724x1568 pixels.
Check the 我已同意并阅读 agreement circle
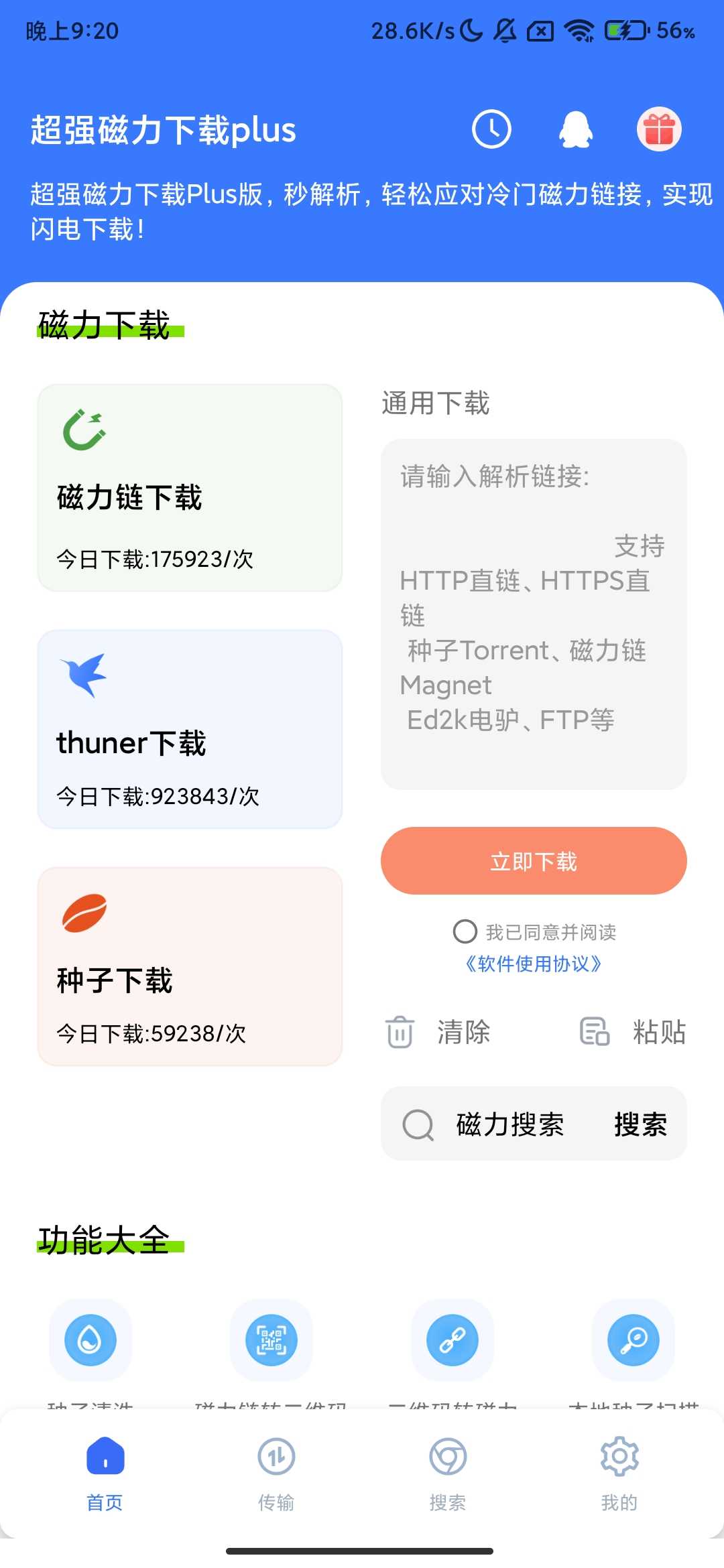click(465, 931)
